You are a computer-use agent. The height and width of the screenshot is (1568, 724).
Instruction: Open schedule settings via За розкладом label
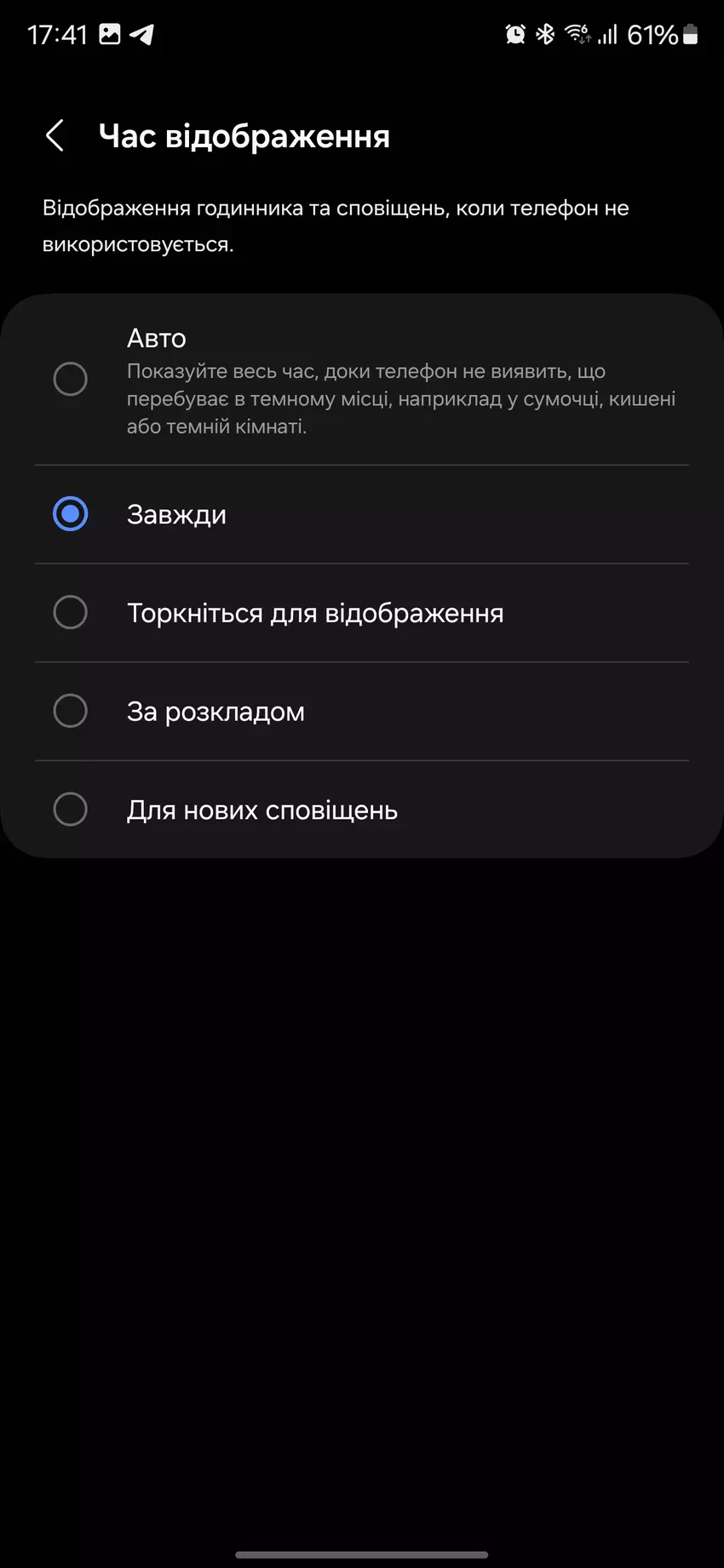click(216, 711)
